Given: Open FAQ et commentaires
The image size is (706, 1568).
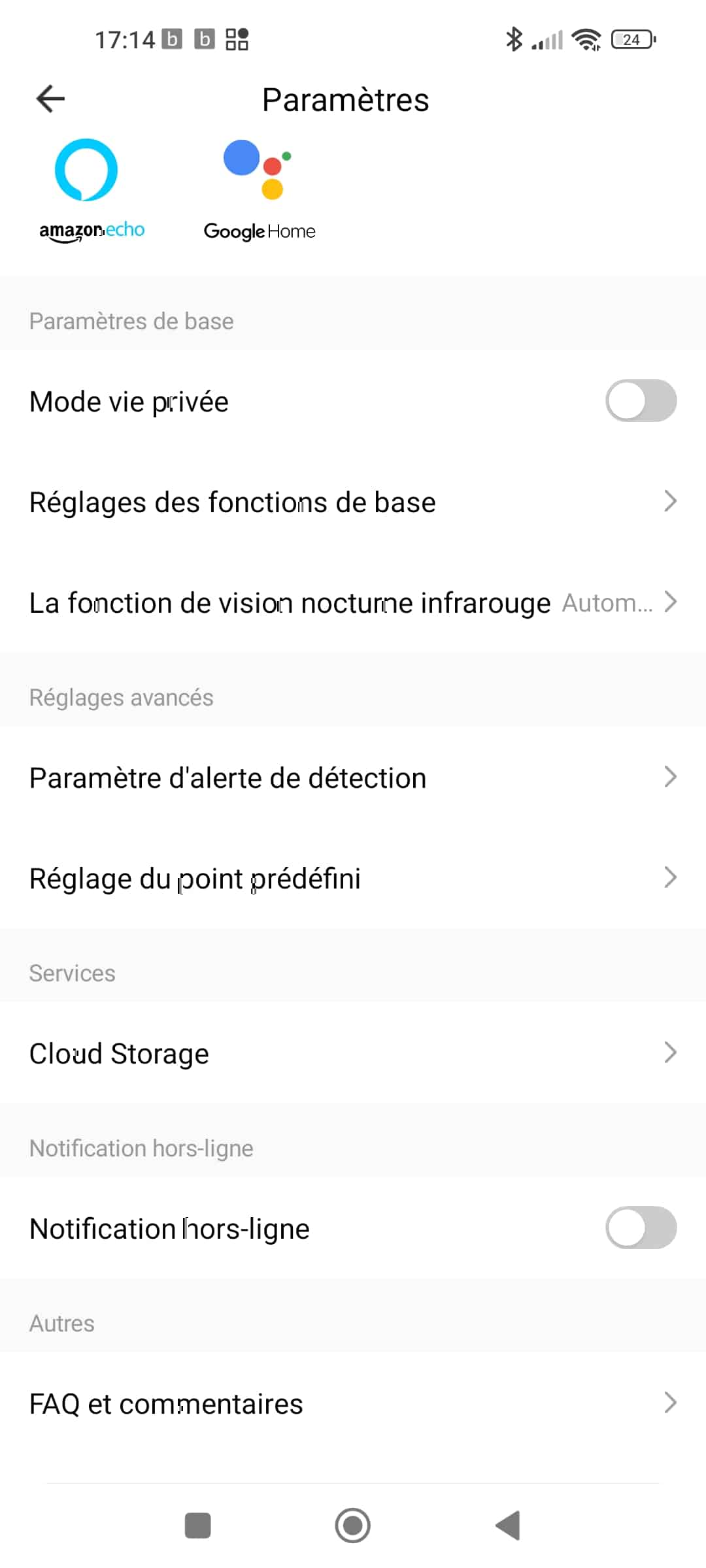Looking at the screenshot, I should click(x=353, y=1403).
